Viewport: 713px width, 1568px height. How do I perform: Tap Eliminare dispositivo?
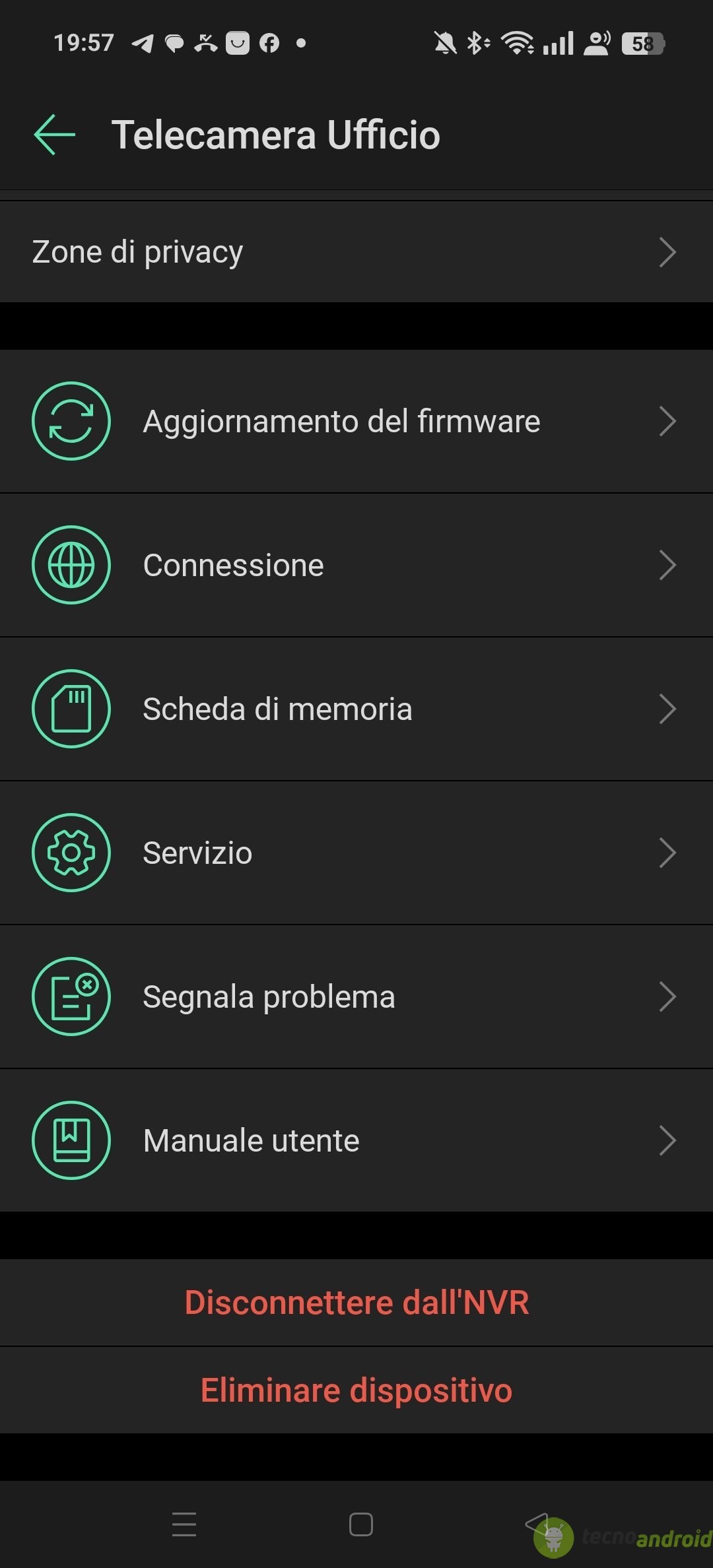click(356, 1390)
